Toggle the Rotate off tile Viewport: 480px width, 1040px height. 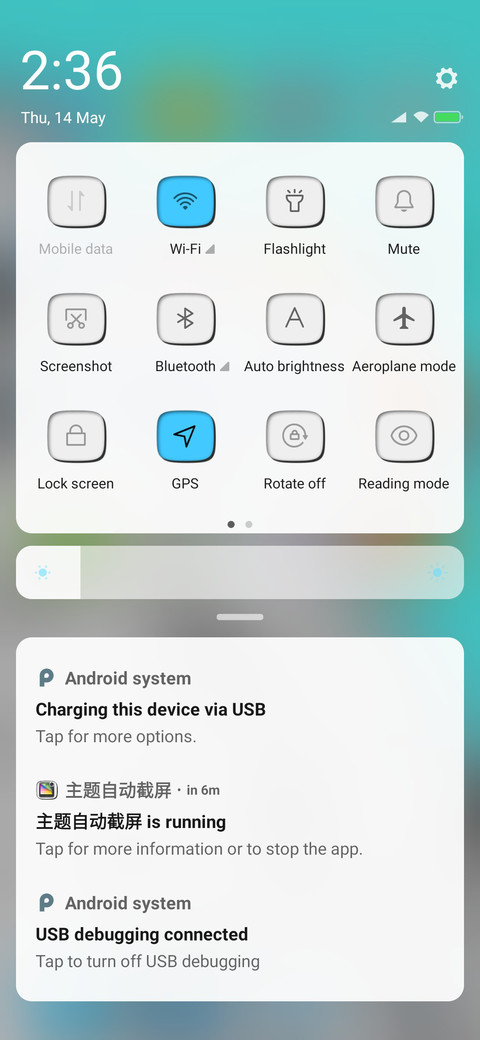[295, 436]
